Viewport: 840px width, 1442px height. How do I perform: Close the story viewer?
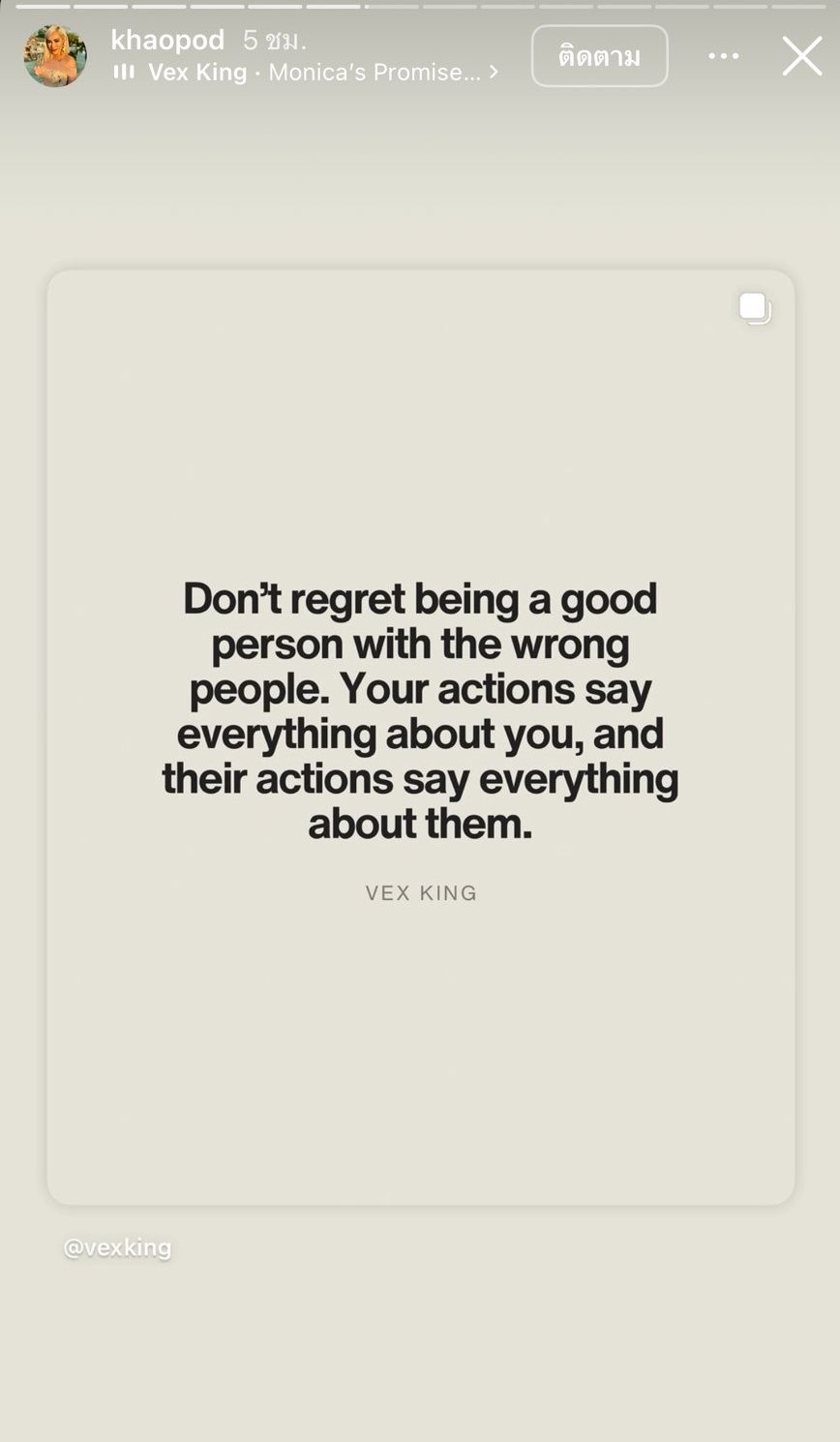tap(801, 56)
